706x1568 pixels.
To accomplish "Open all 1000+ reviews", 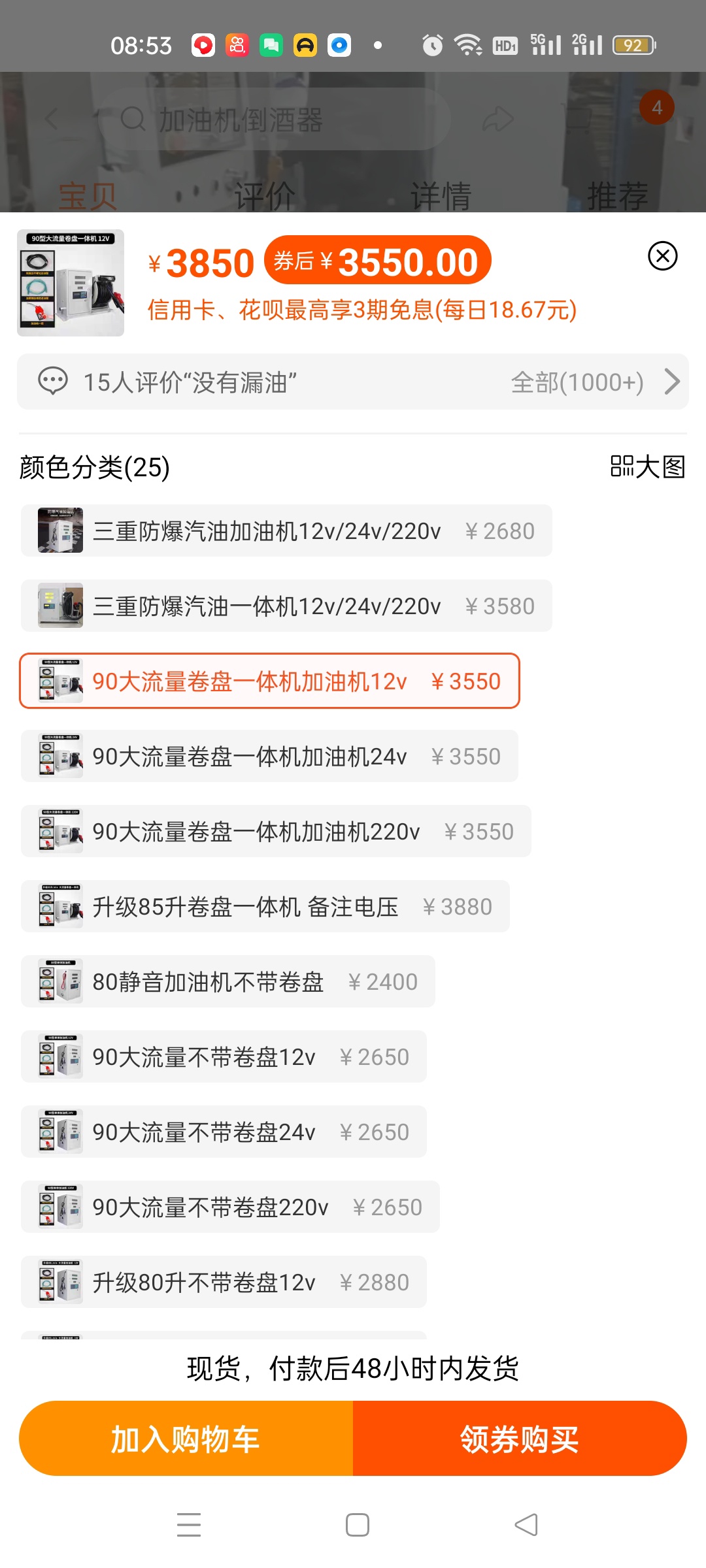I will pos(594,382).
